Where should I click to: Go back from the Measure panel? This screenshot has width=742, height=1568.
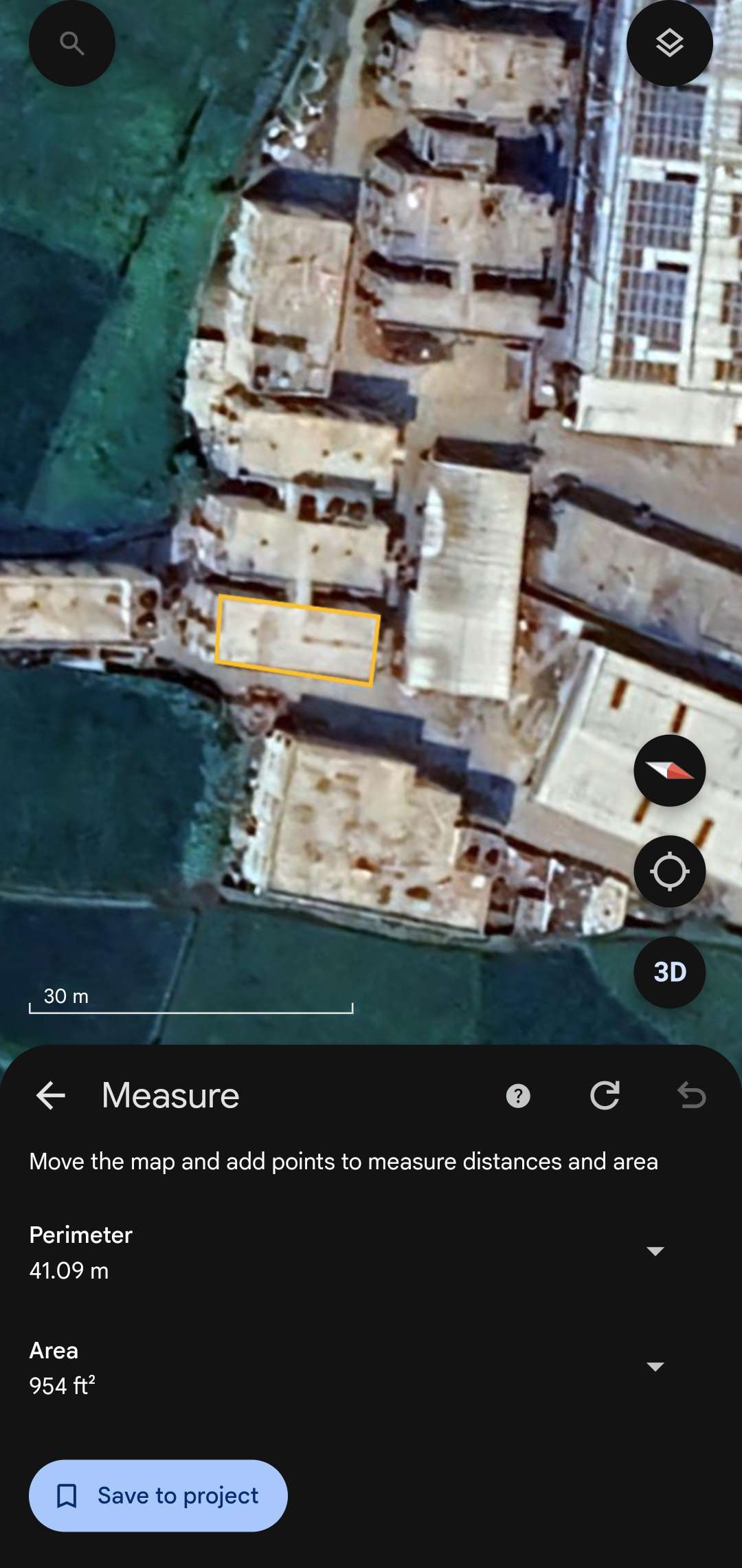[x=51, y=1095]
